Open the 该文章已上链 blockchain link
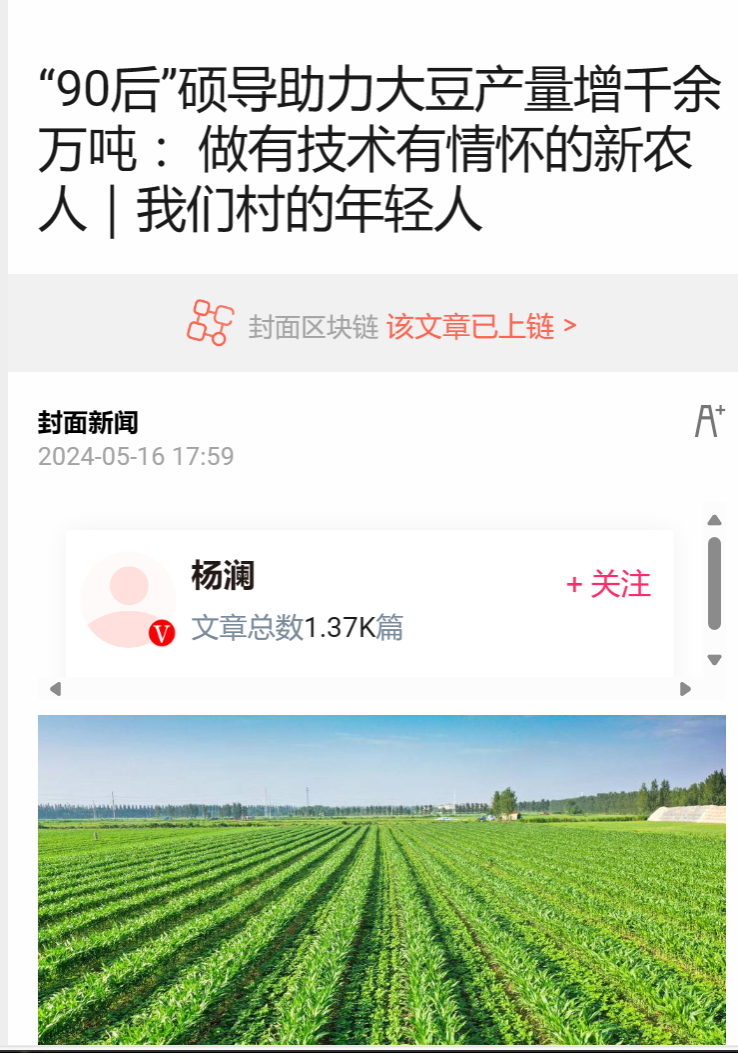 [x=481, y=326]
